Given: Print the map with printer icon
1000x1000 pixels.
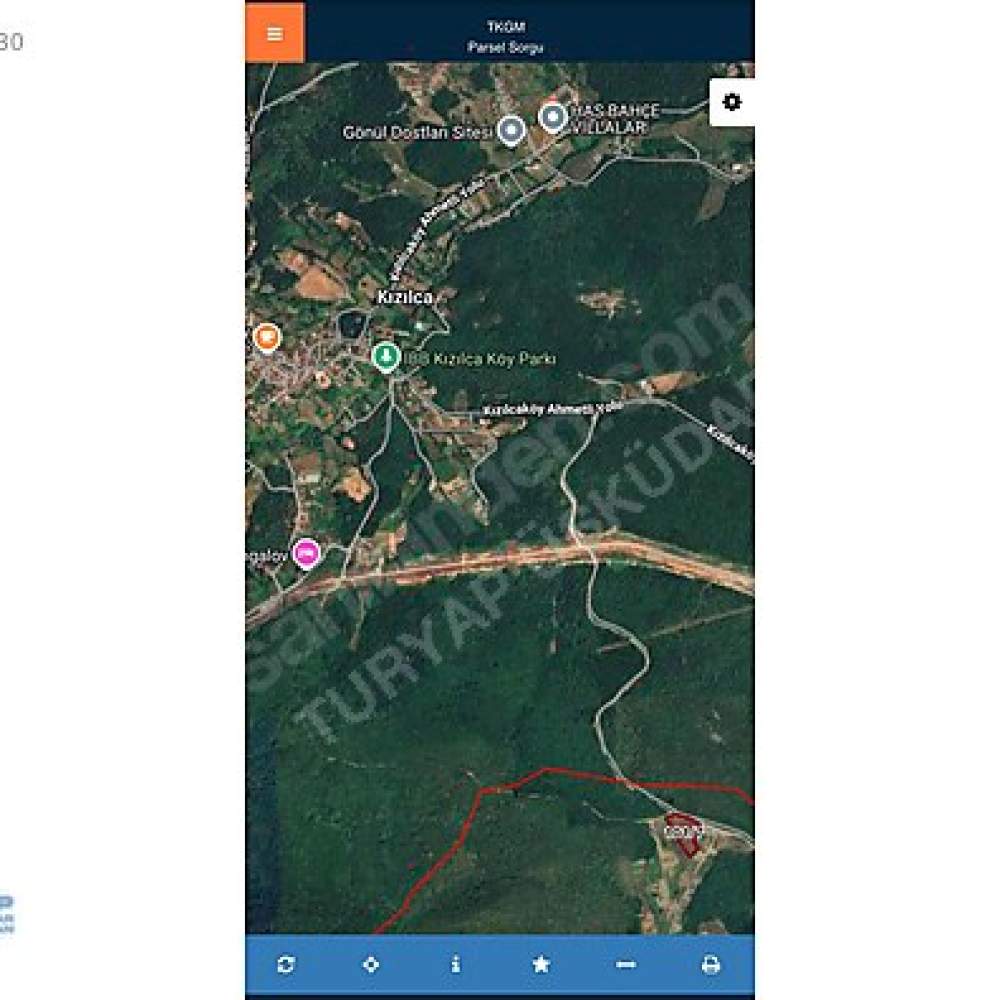Looking at the screenshot, I should click(x=711, y=964).
